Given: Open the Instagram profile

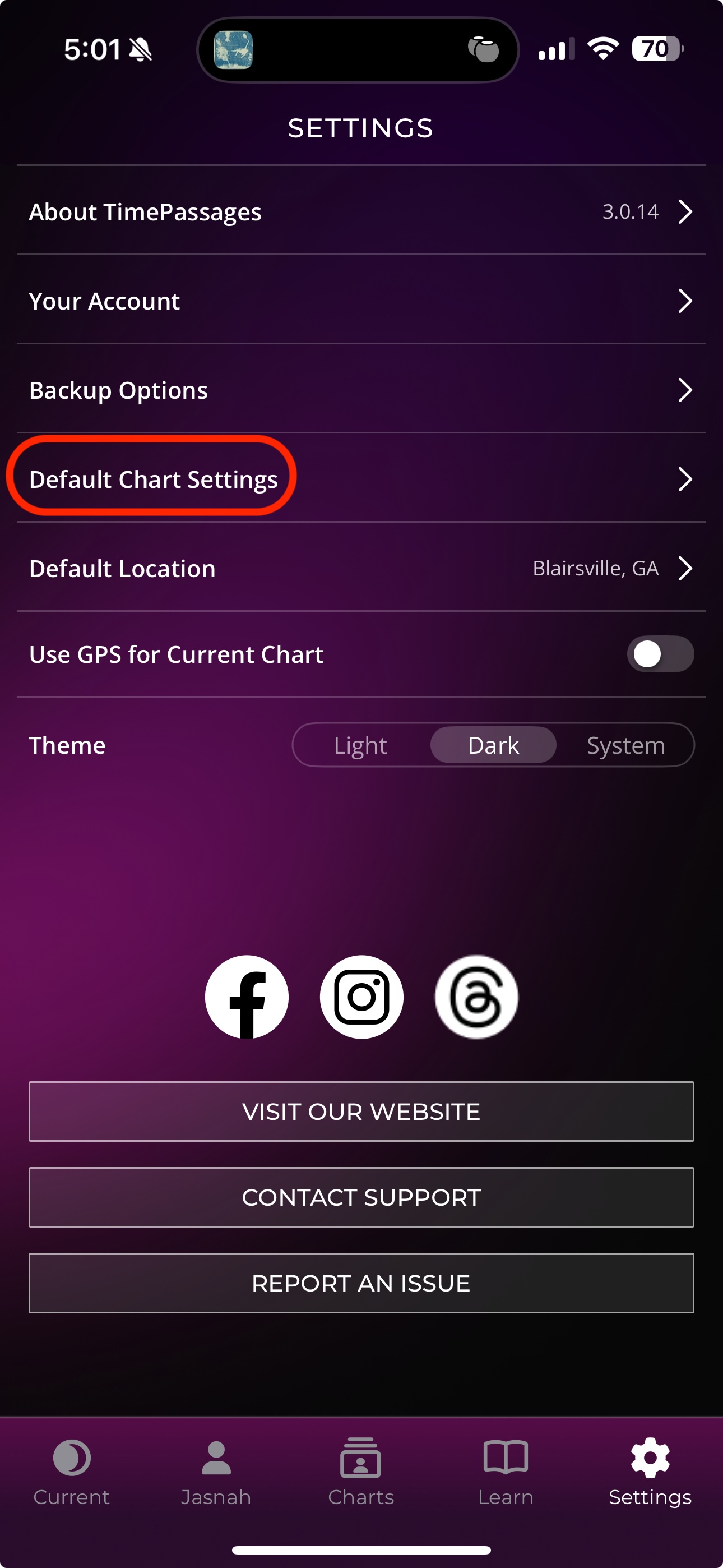Looking at the screenshot, I should (x=361, y=997).
